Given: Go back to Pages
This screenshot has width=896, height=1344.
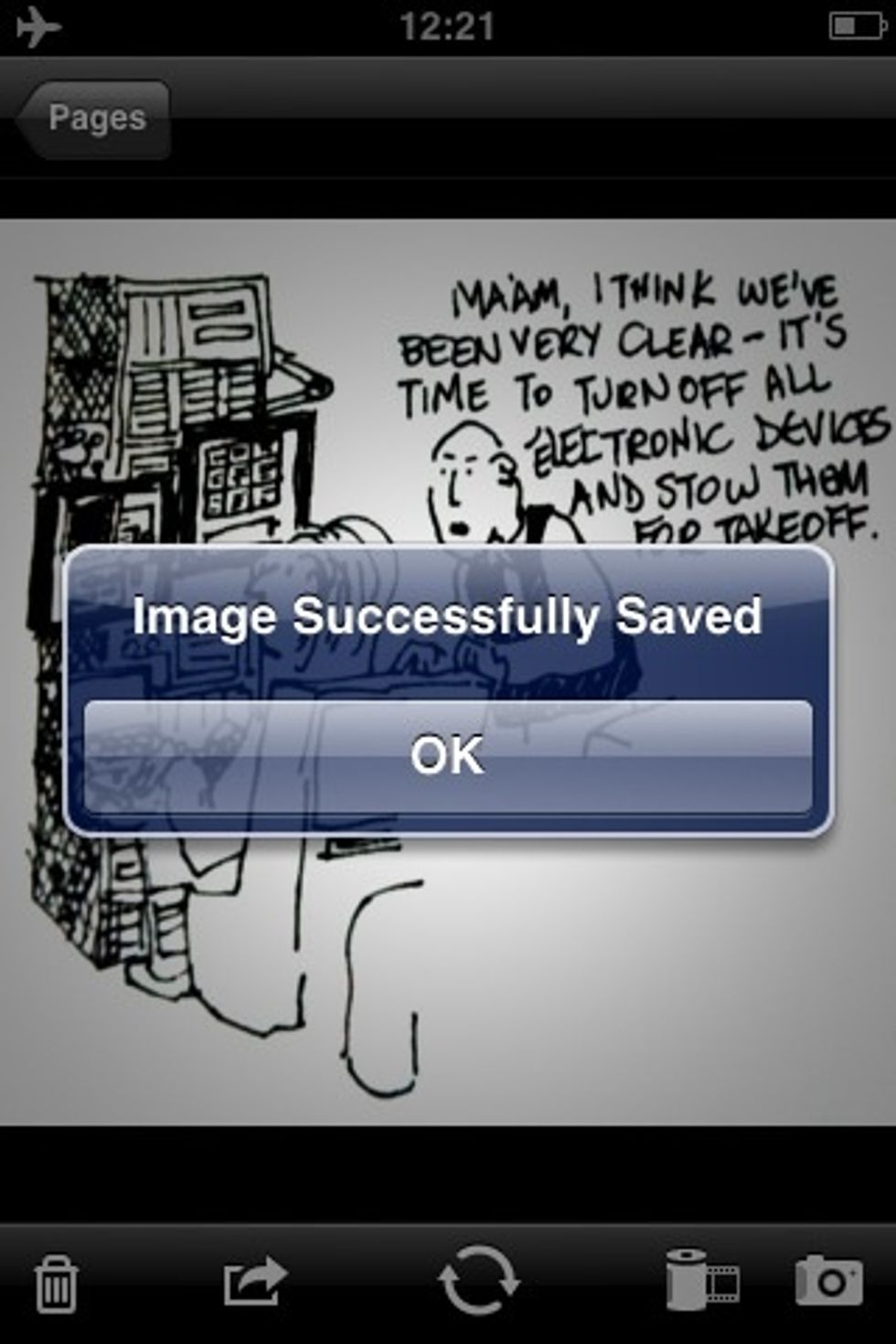Looking at the screenshot, I should (x=94, y=119).
